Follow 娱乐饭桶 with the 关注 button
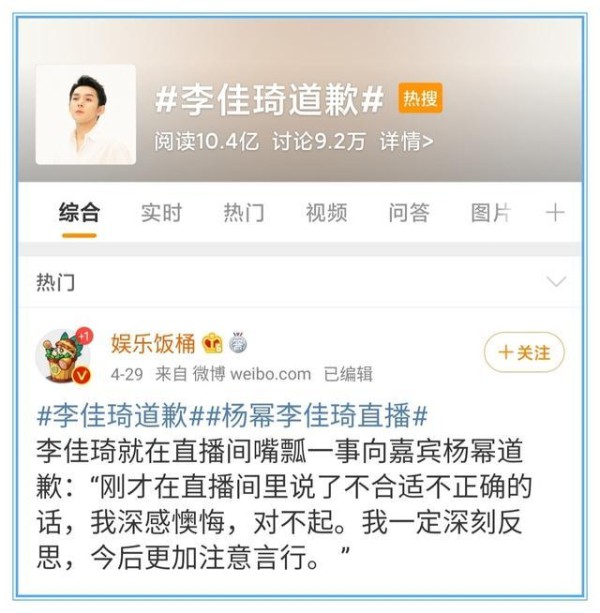600x613 pixels. tap(524, 352)
